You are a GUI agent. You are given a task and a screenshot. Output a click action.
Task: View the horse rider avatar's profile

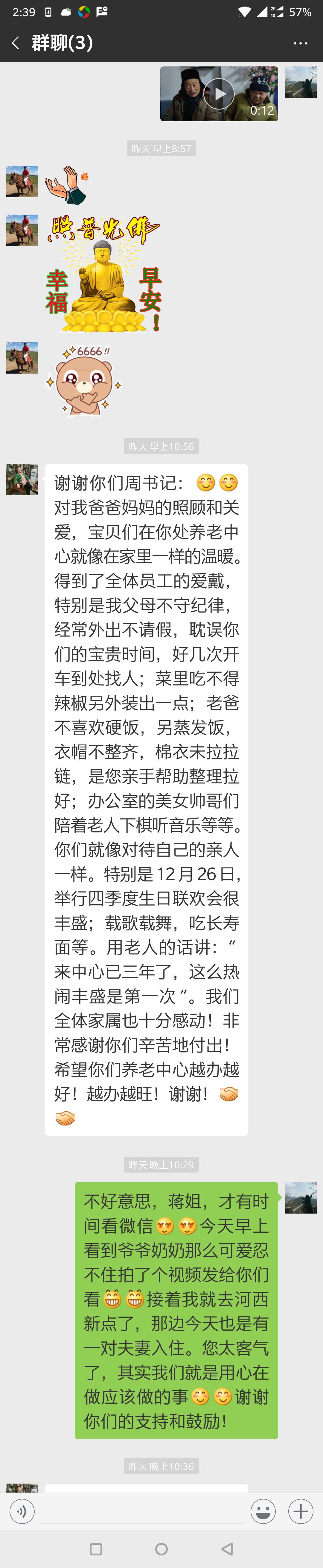pos(22,181)
